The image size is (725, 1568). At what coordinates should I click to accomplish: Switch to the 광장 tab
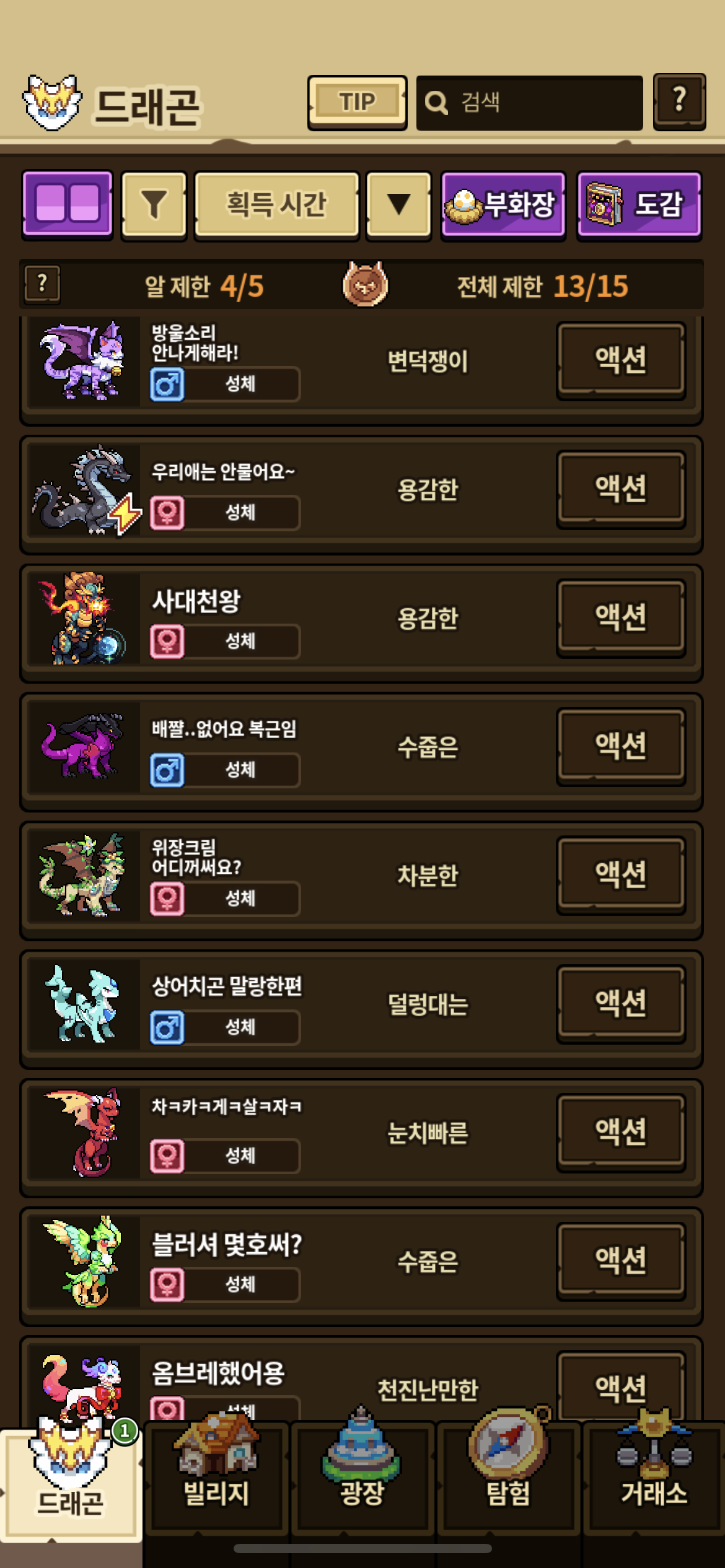click(x=362, y=1478)
